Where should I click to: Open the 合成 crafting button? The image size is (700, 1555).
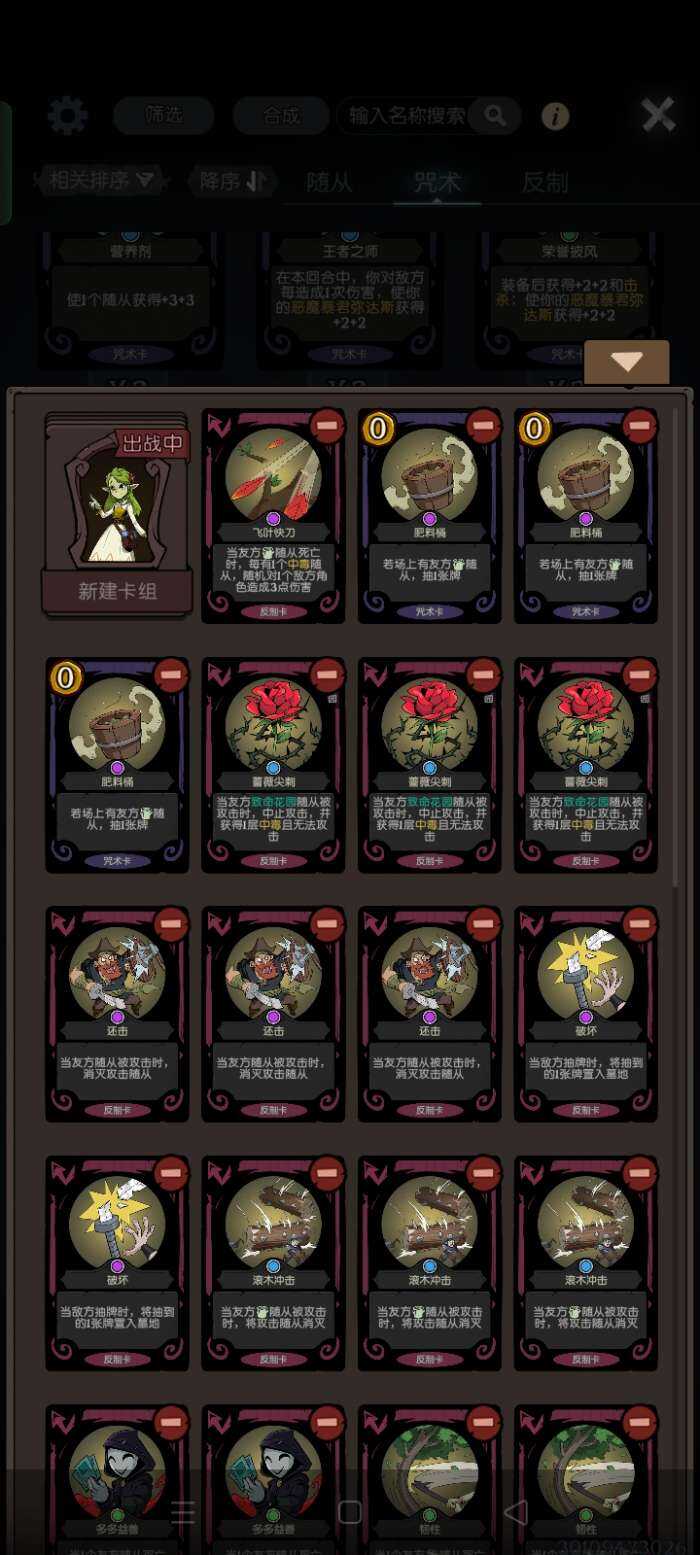tap(281, 115)
